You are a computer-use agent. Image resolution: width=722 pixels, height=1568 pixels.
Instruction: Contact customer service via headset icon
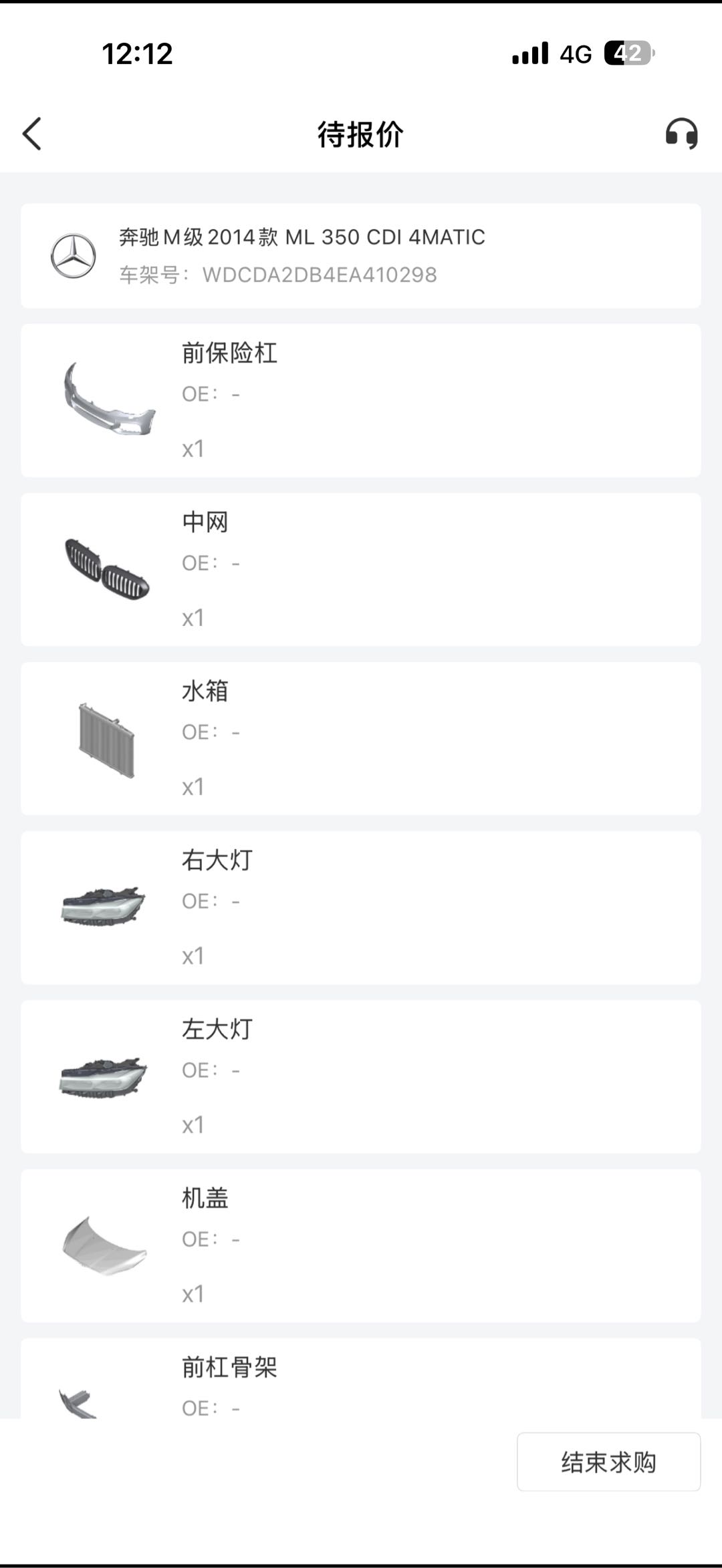pyautogui.click(x=681, y=134)
